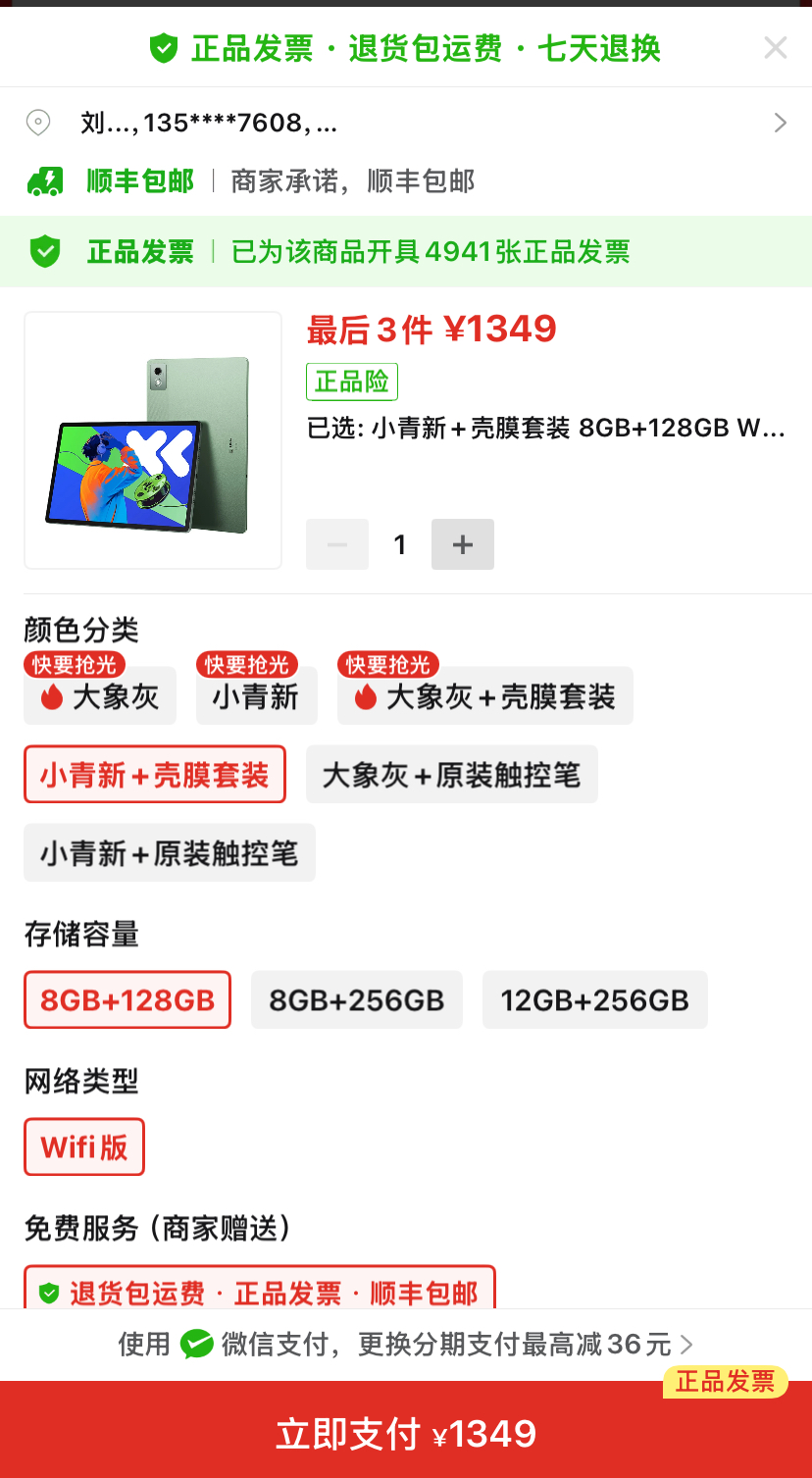This screenshot has width=812, height=1478.
Task: Tap 立即支付 to pay ¥1349
Action: pyautogui.click(x=406, y=1434)
